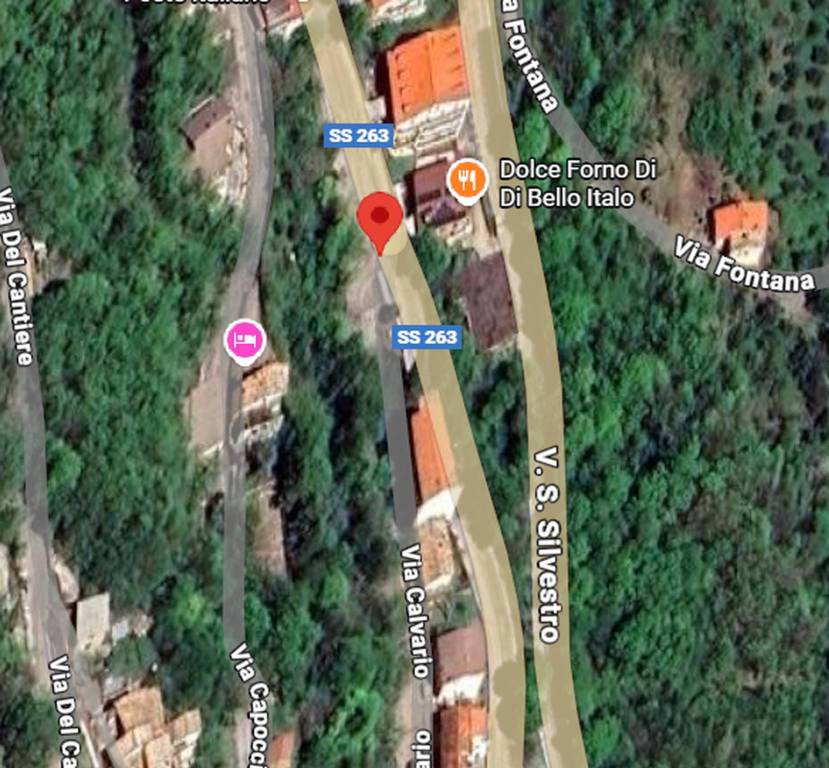This screenshot has height=768, width=829.
Task: Select the red location pin on SS 263
Action: [380, 219]
